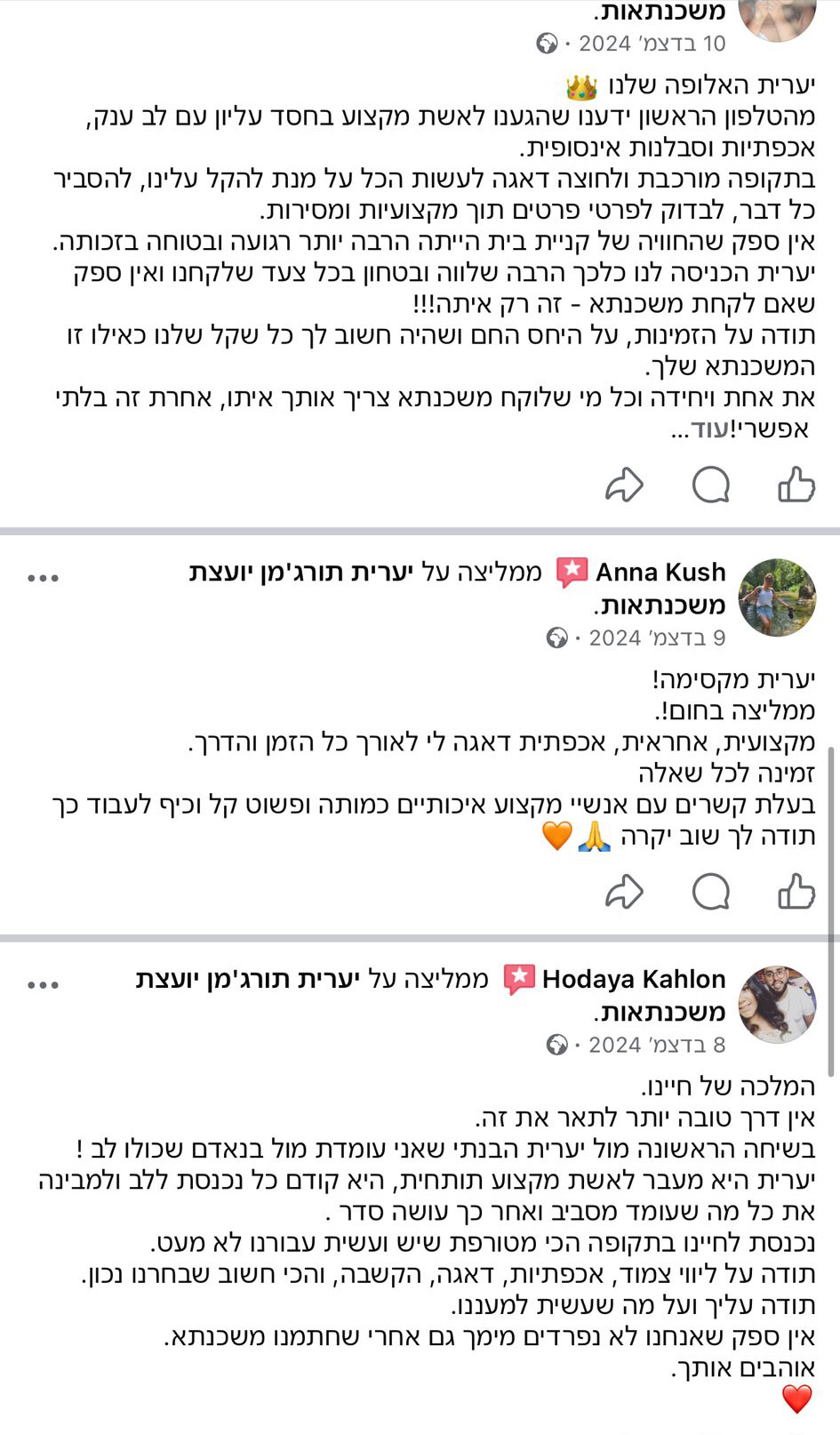Open Anna Kush's profile name link
Viewport: 840px width, 1435px height.
pyautogui.click(x=660, y=572)
